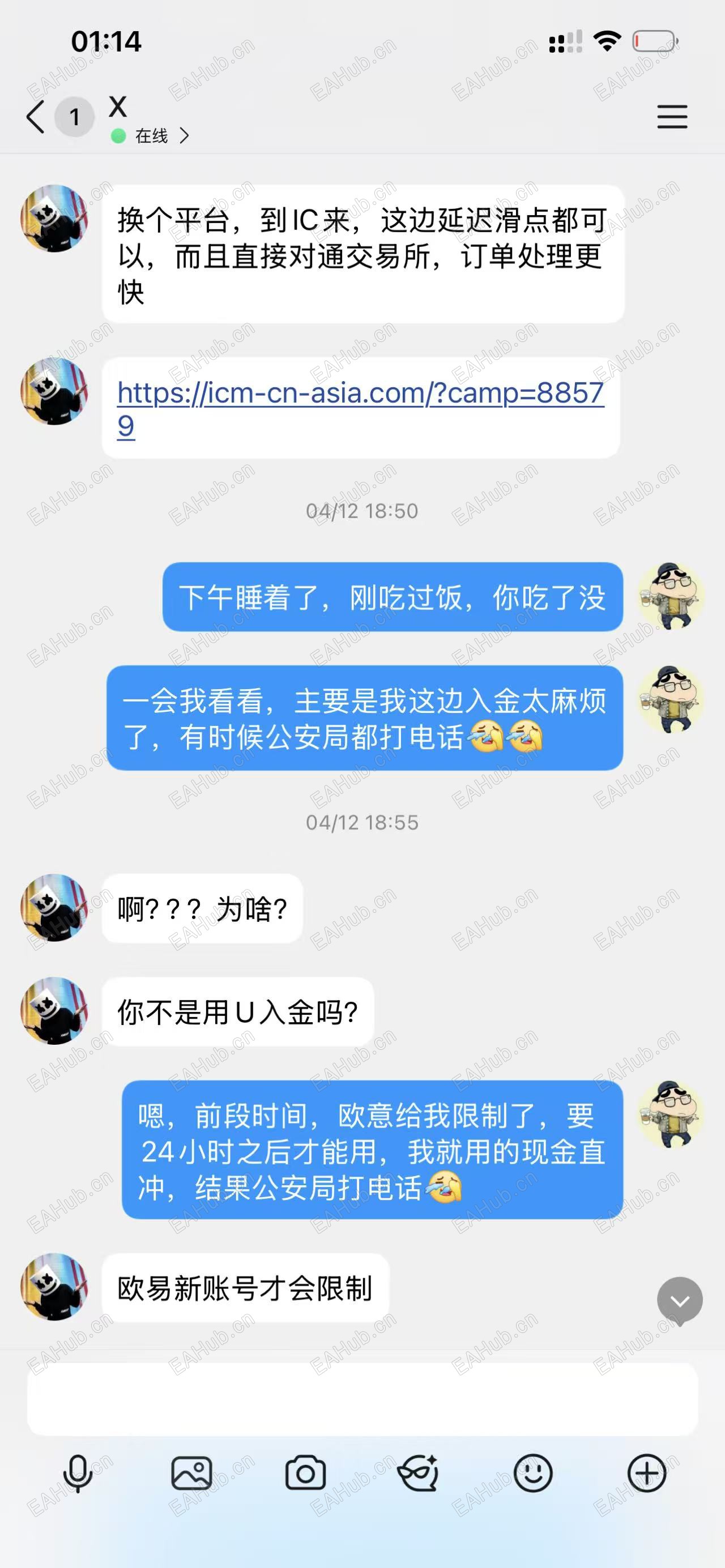Open the emoji smiley panel
This screenshot has width=725, height=1568.
coord(532,1473)
